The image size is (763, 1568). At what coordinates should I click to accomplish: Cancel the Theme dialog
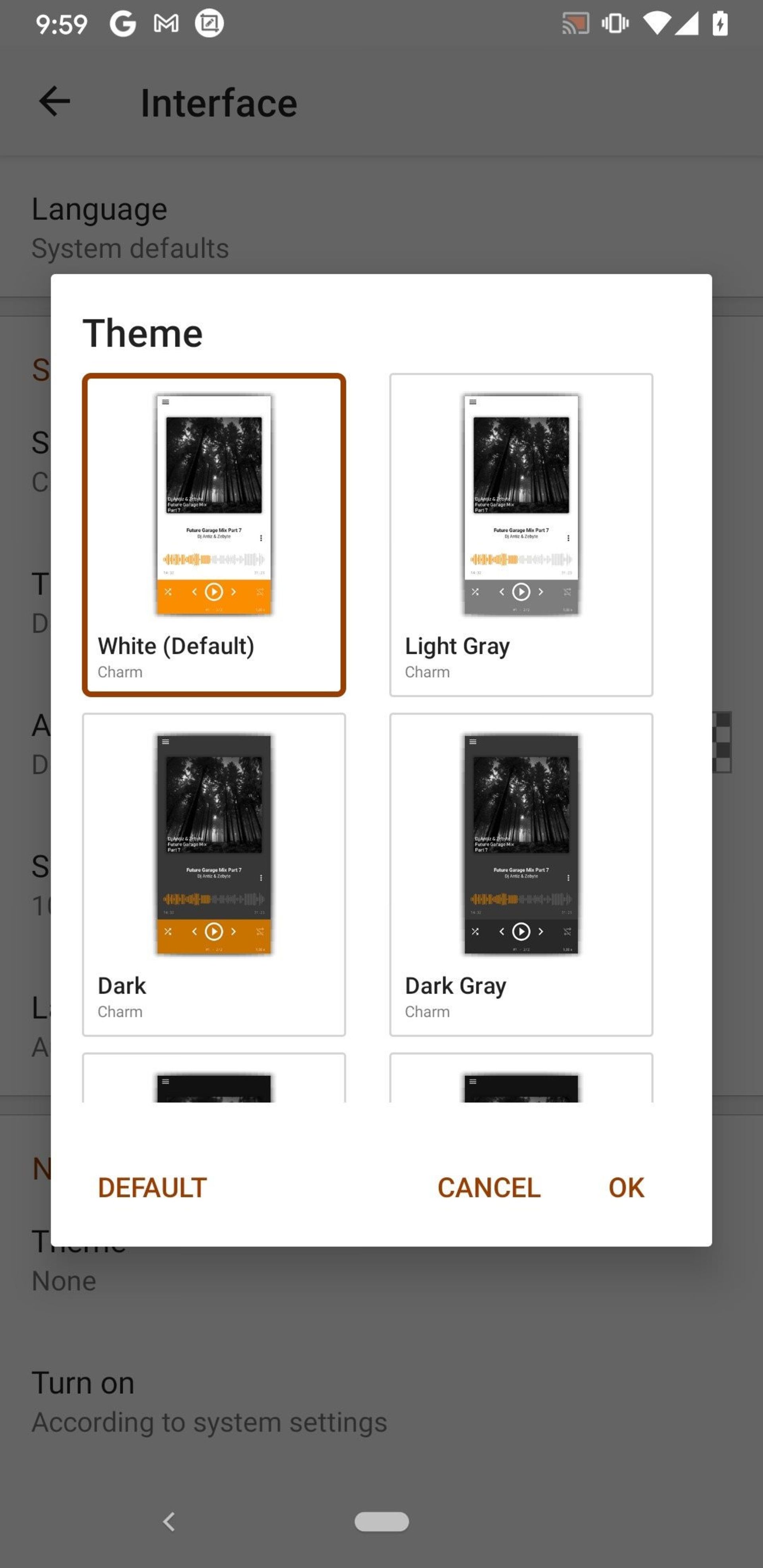point(488,1187)
